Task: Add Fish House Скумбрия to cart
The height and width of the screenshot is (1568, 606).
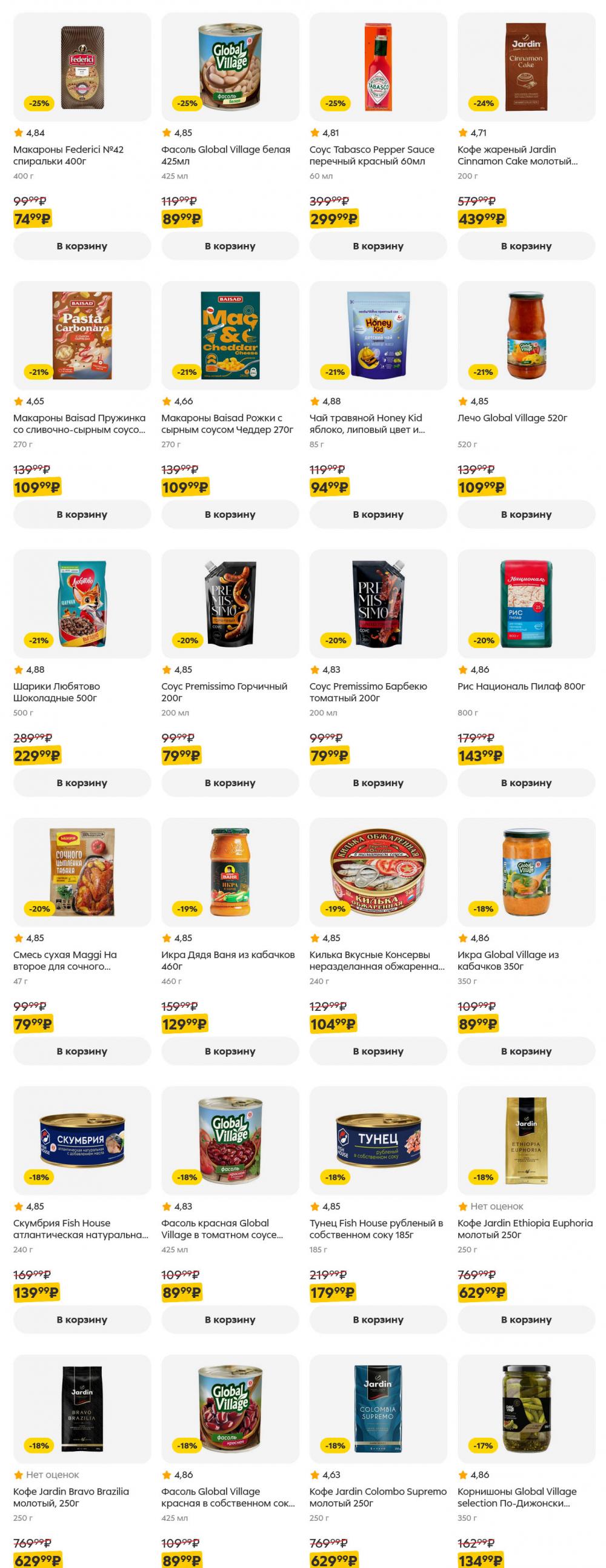Action: click(82, 1320)
